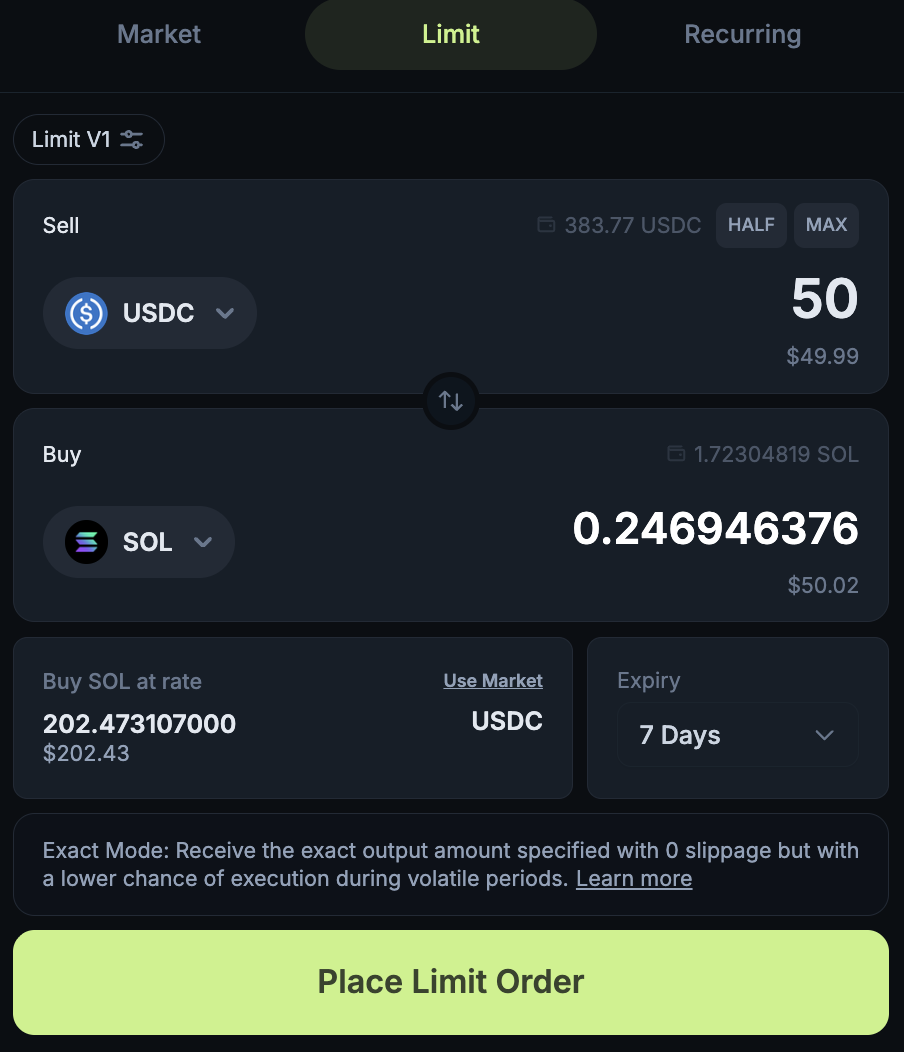Open Limit V1 settings

(88, 139)
